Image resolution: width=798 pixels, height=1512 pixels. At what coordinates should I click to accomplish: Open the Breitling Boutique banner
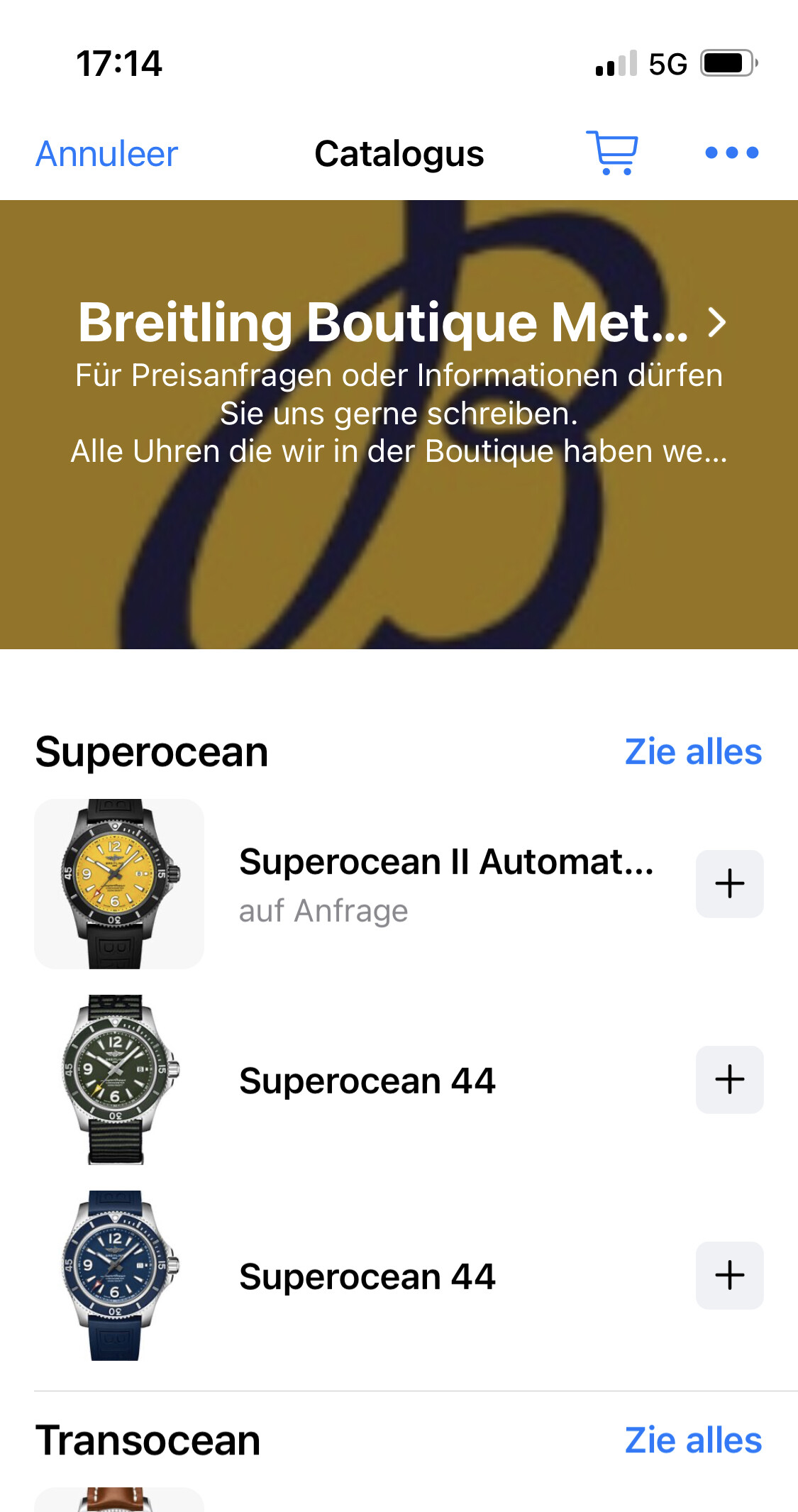pos(401,323)
